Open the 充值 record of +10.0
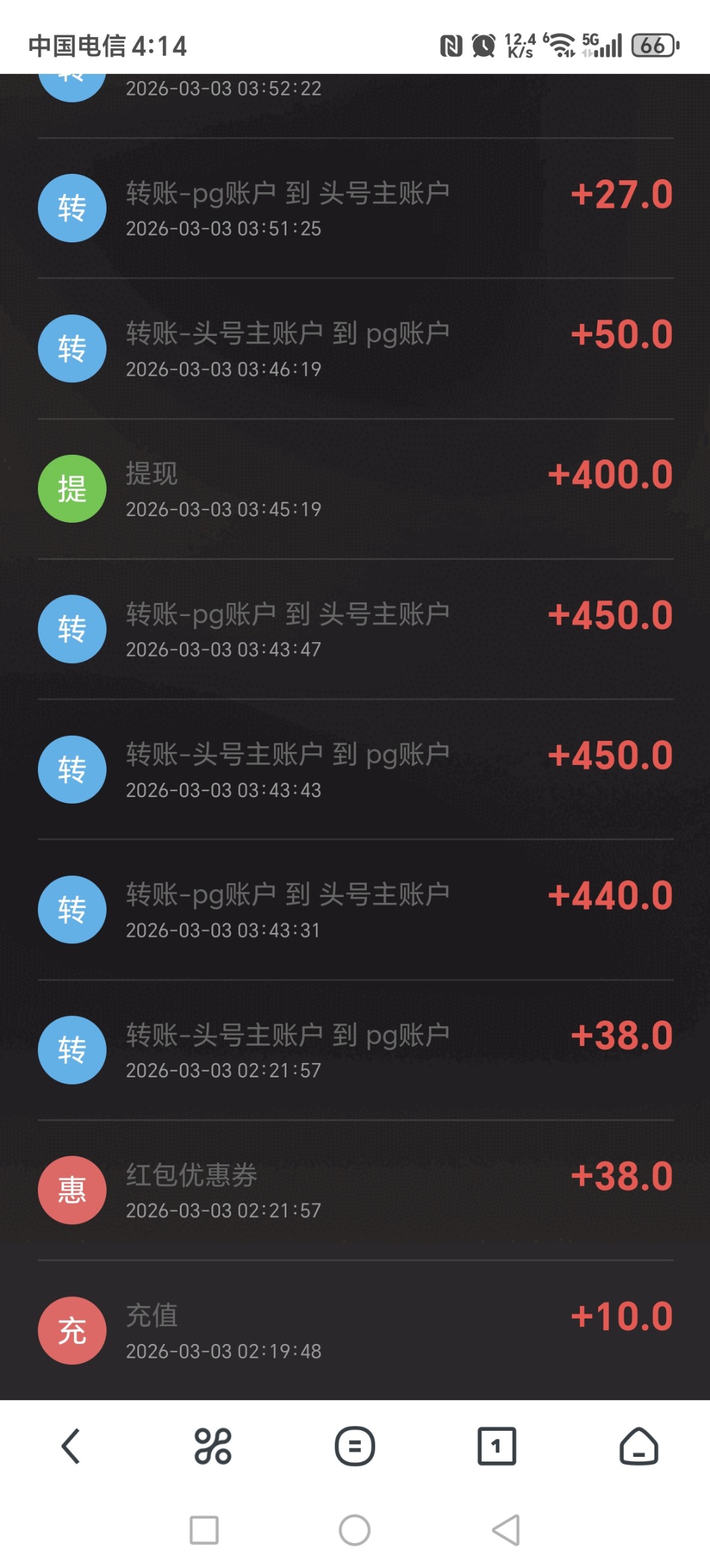This screenshot has width=710, height=1568. coord(355,1330)
